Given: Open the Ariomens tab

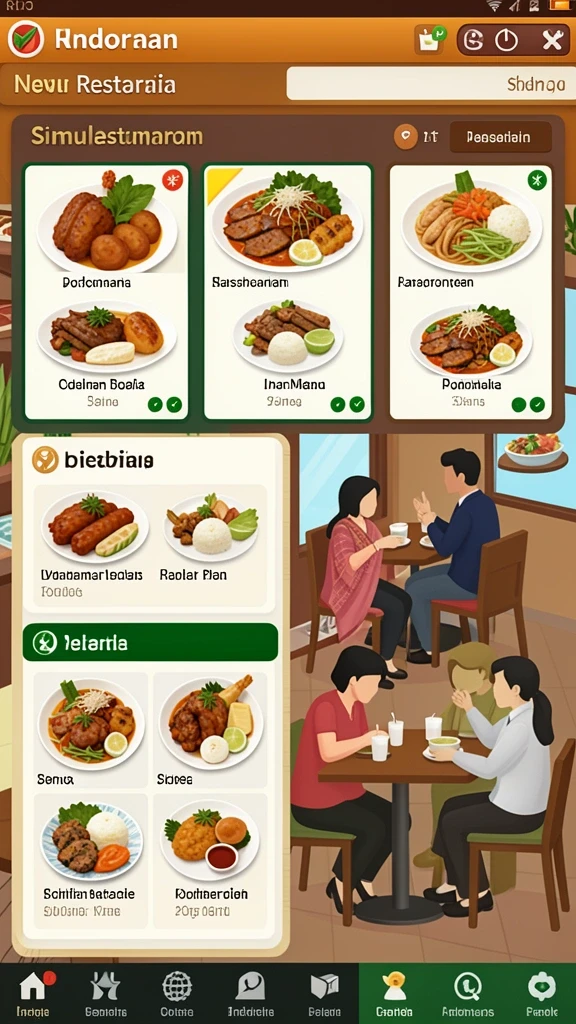Looking at the screenshot, I should click(x=468, y=993).
